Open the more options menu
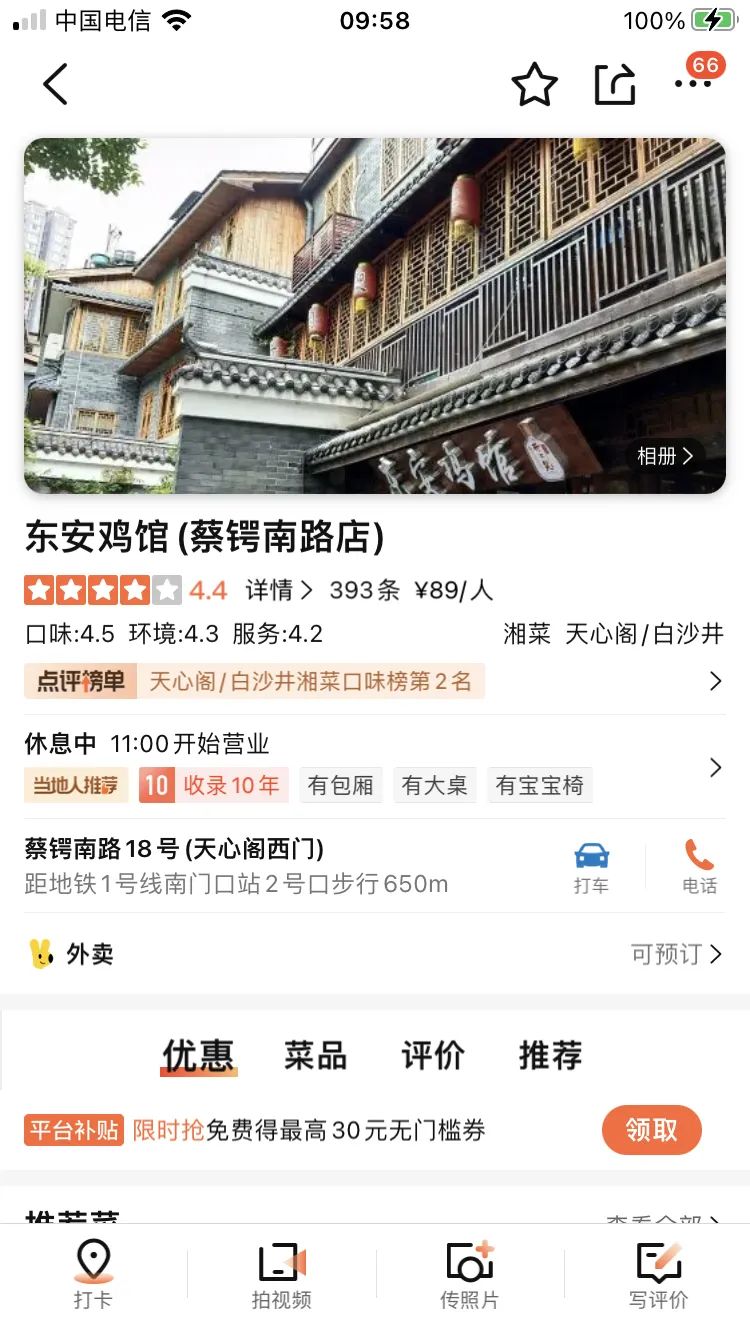750x1334 pixels. pos(692,84)
